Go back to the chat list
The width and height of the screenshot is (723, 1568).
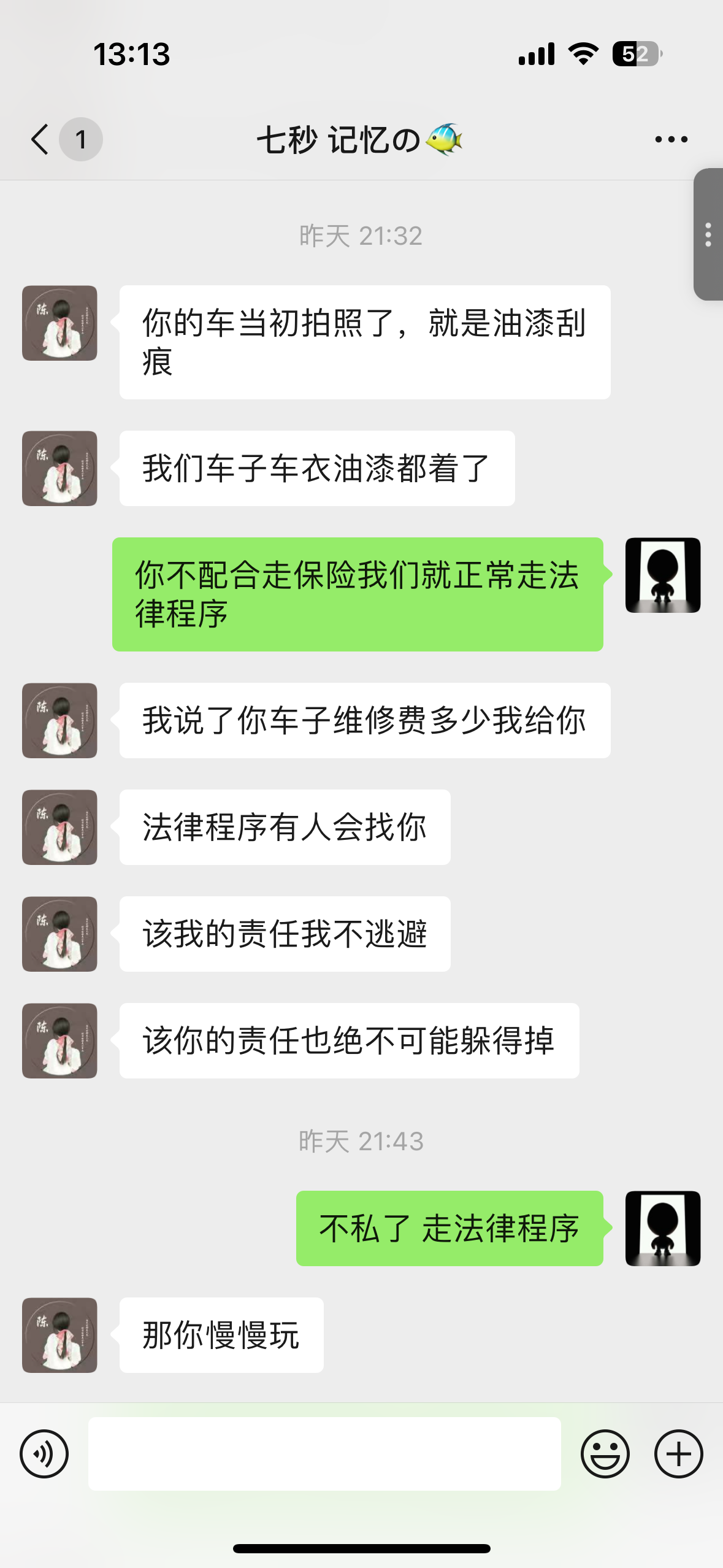click(x=40, y=139)
